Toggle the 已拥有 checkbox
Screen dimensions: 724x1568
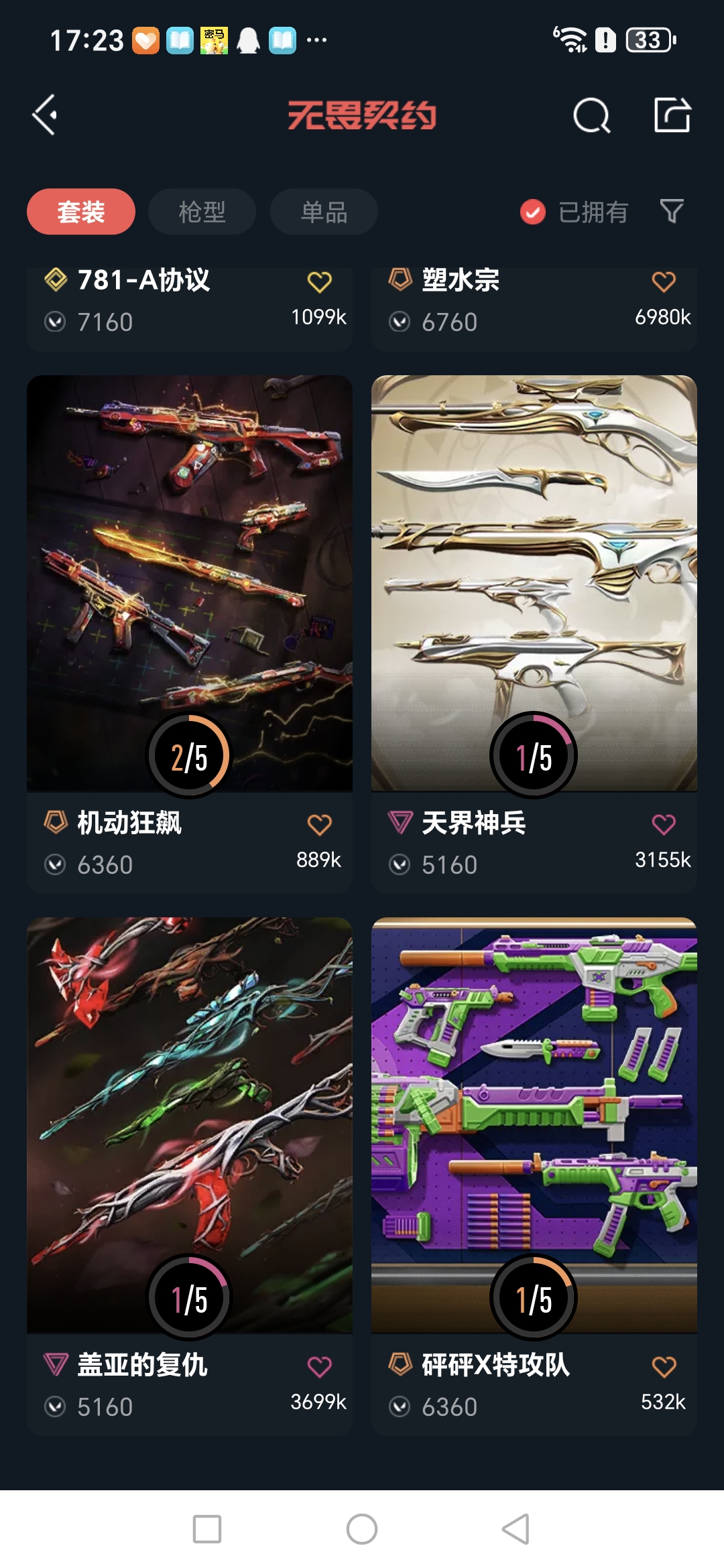pyautogui.click(x=533, y=212)
